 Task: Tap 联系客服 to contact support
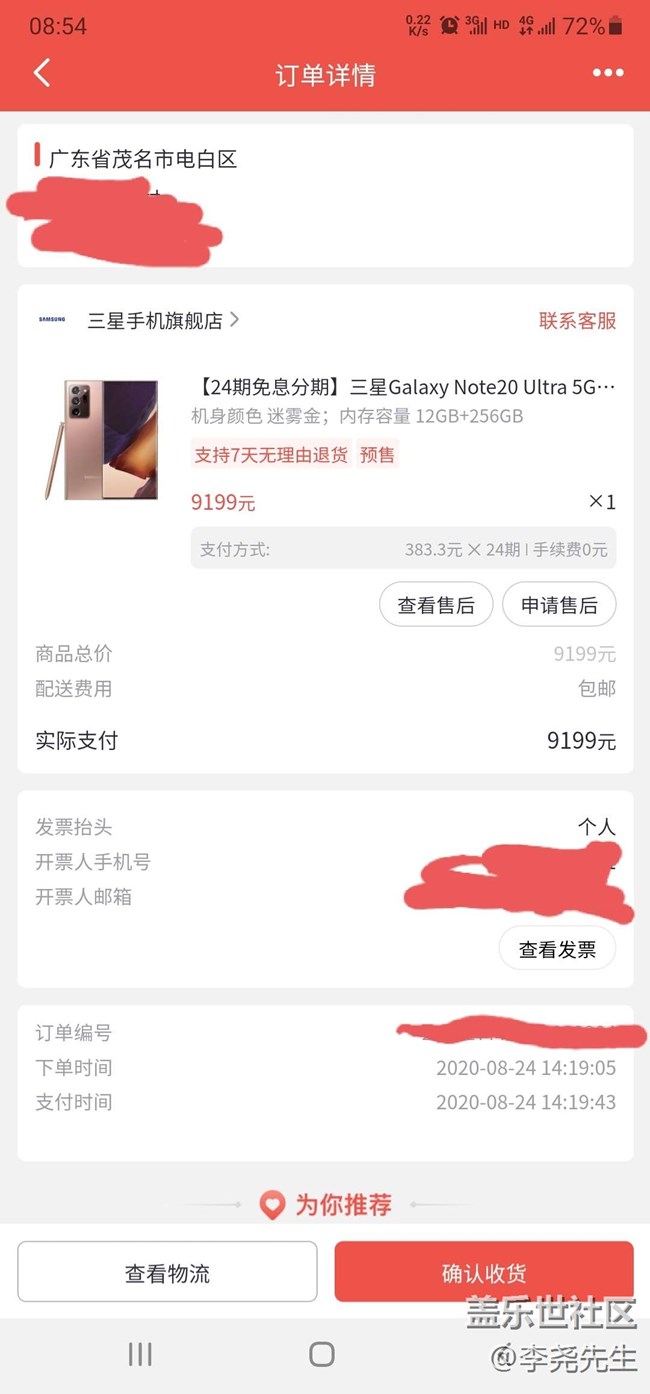tap(577, 320)
